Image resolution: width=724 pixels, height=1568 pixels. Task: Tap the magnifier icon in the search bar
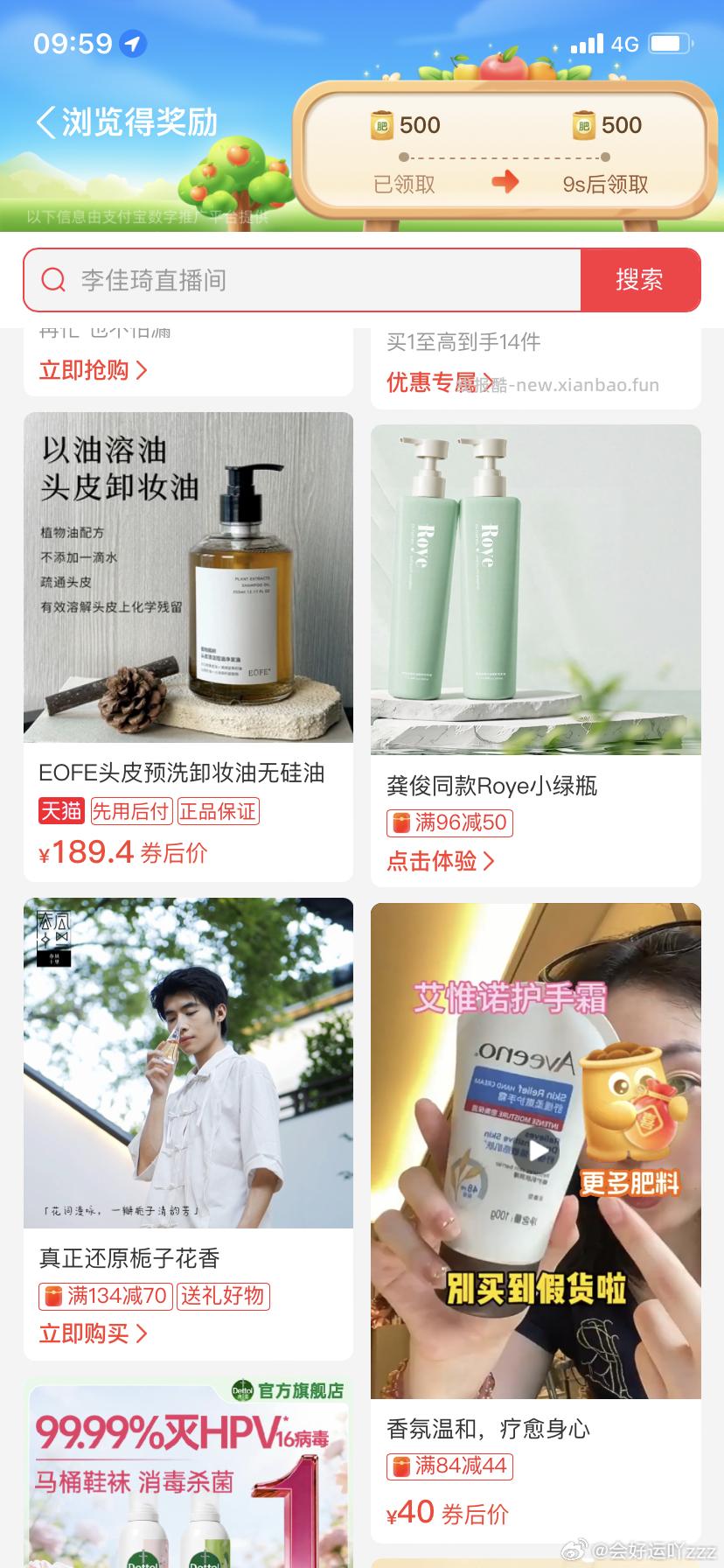54,280
